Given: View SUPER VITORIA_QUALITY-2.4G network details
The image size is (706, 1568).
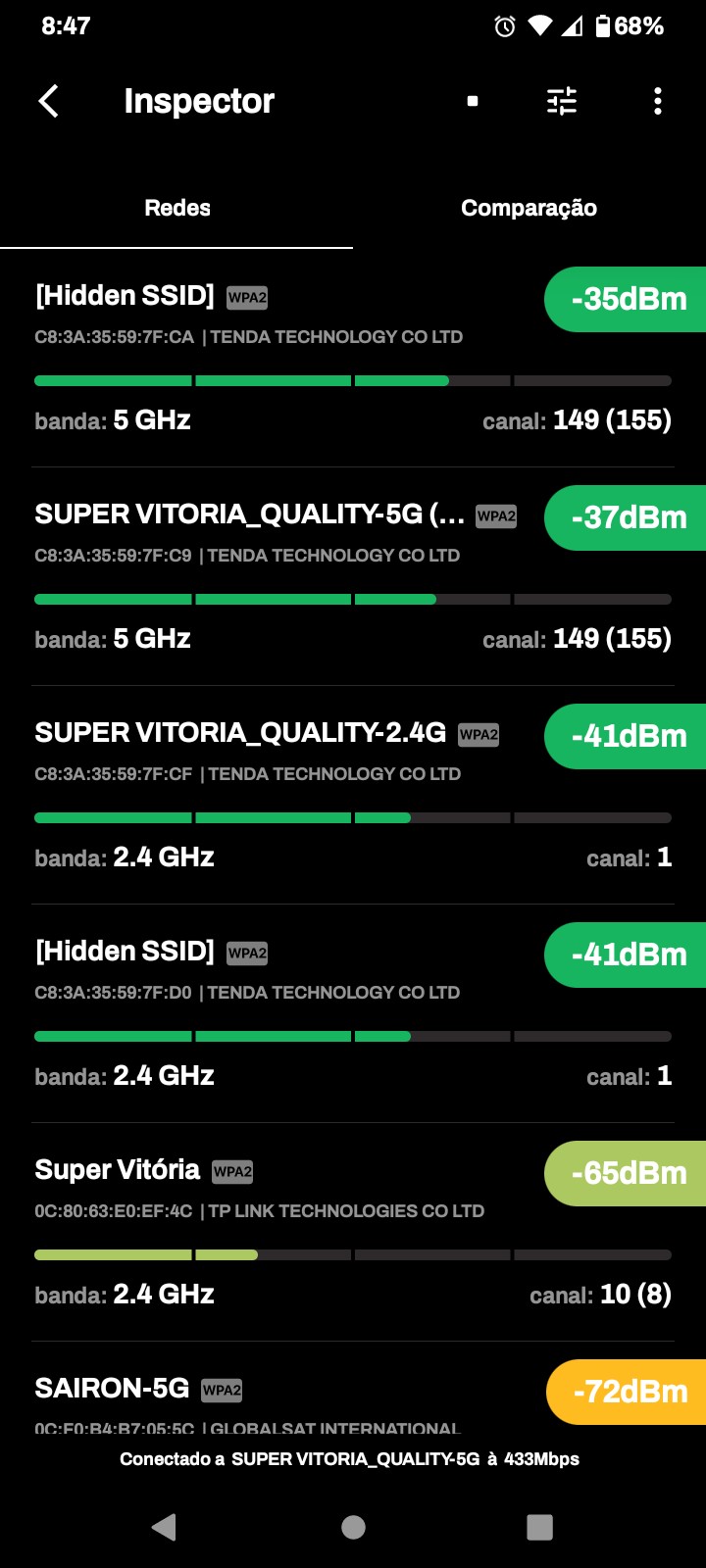Looking at the screenshot, I should [294, 795].
